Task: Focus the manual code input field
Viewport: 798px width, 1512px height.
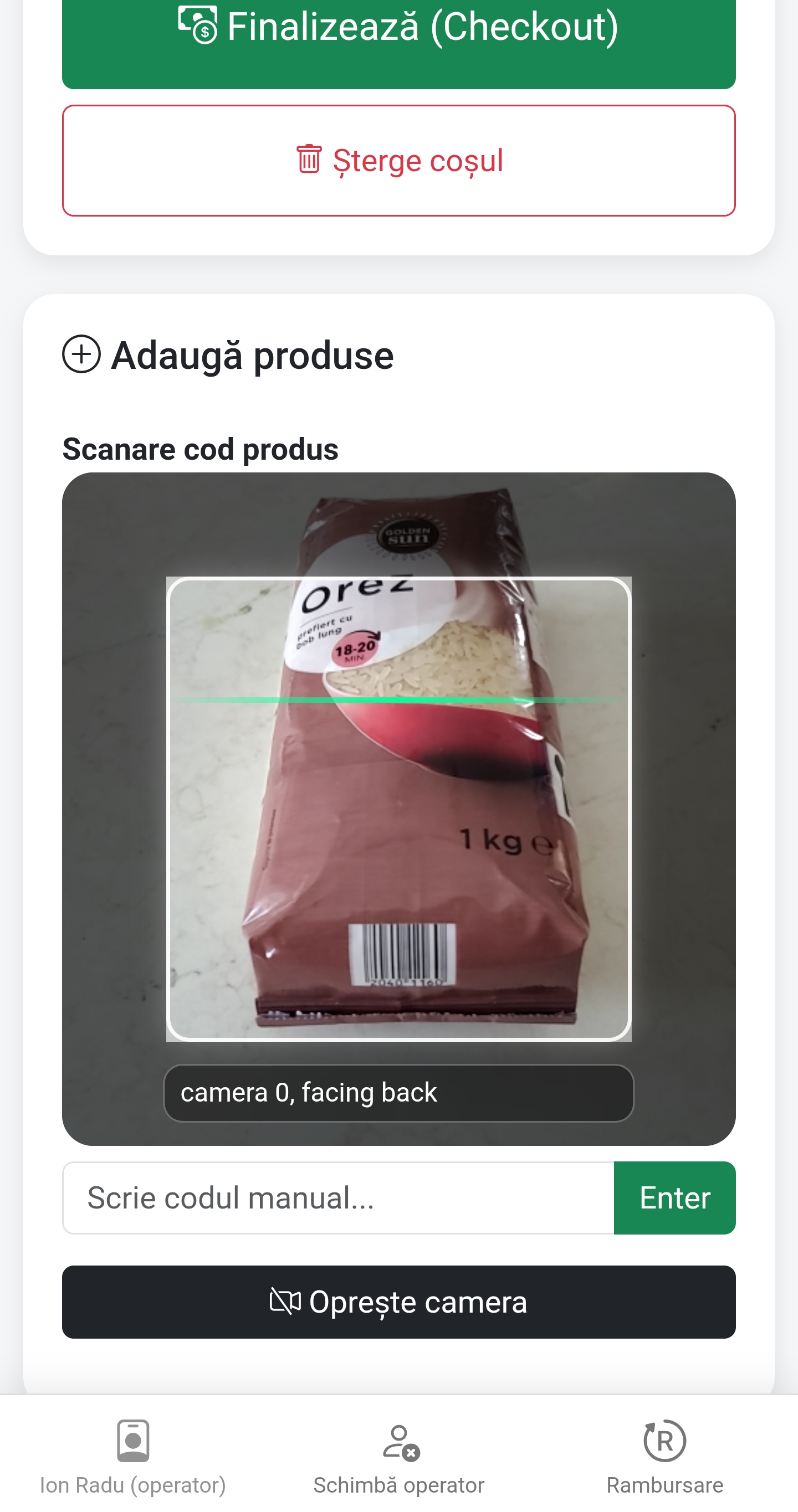Action: [x=338, y=1197]
